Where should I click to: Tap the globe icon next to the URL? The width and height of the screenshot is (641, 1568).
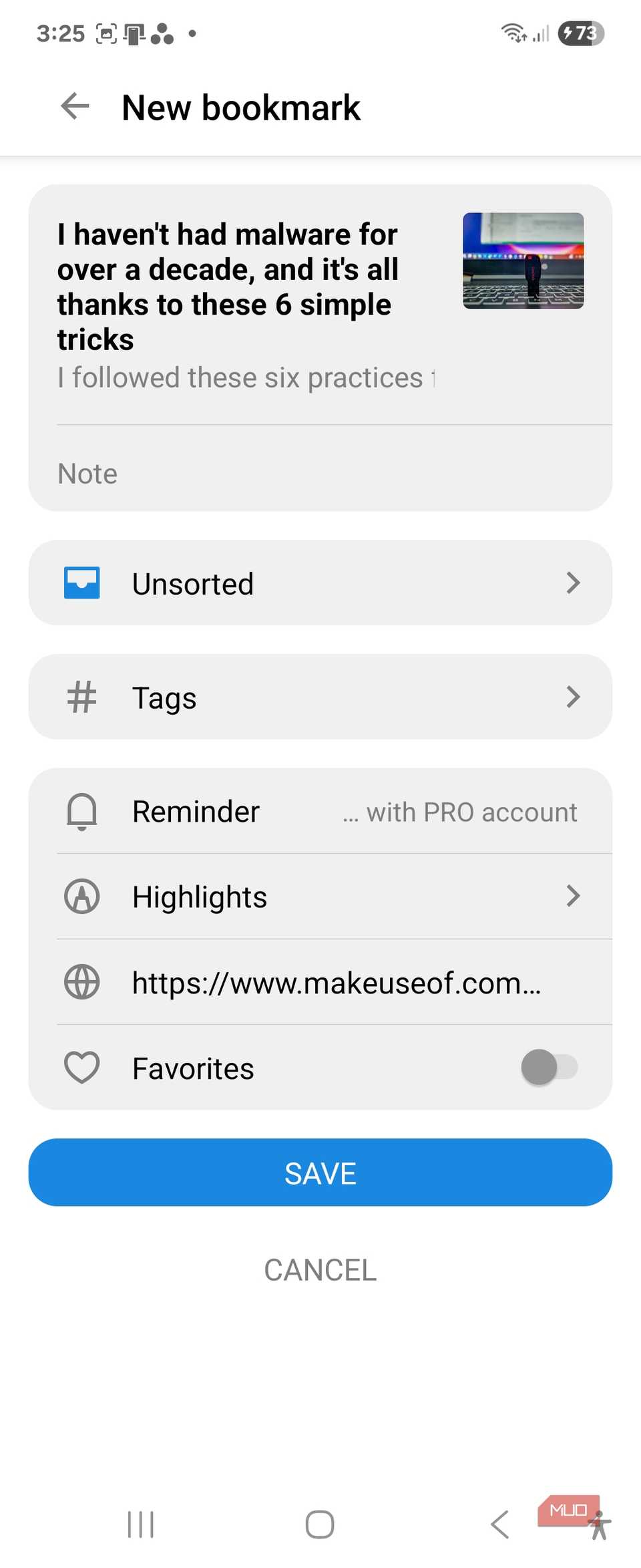[x=81, y=982]
